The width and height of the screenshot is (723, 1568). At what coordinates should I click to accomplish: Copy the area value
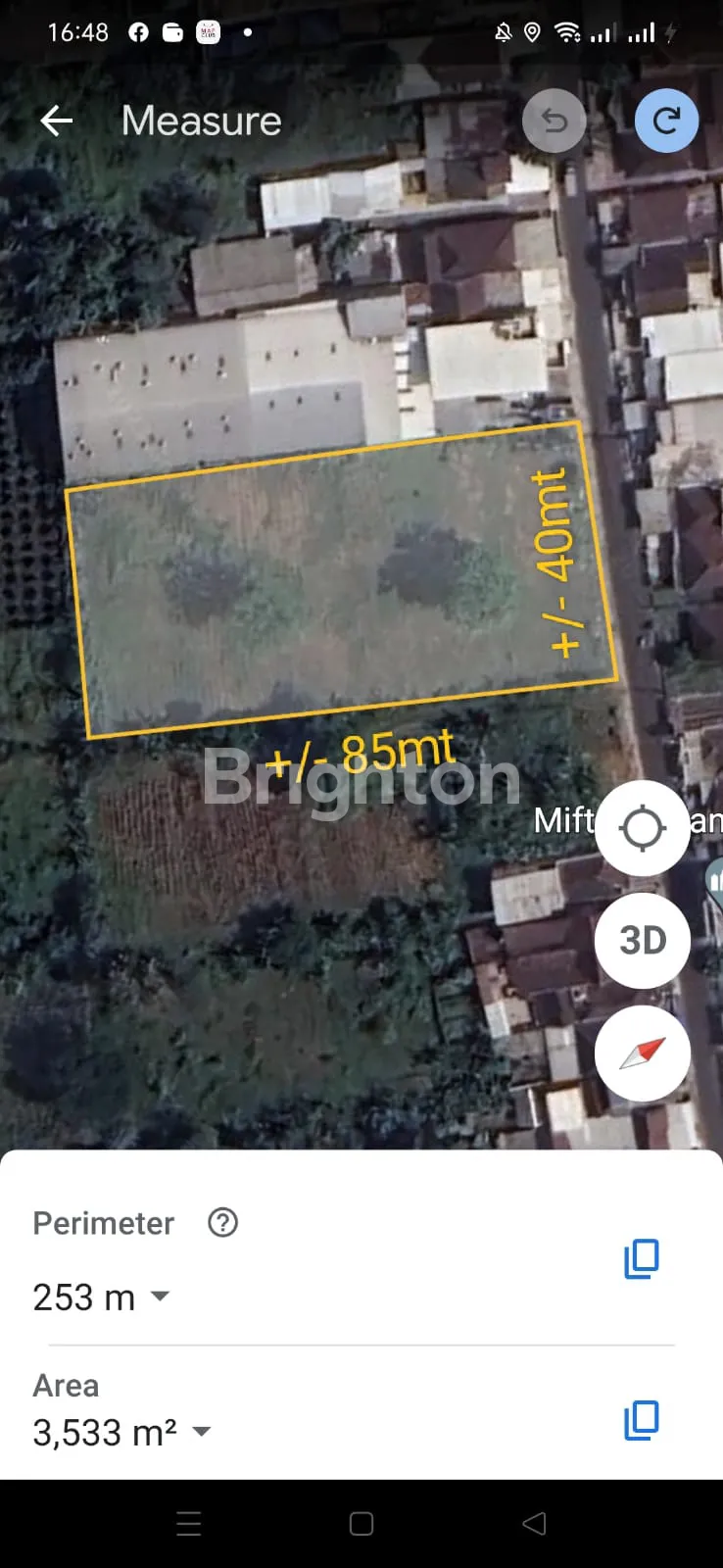(642, 1420)
